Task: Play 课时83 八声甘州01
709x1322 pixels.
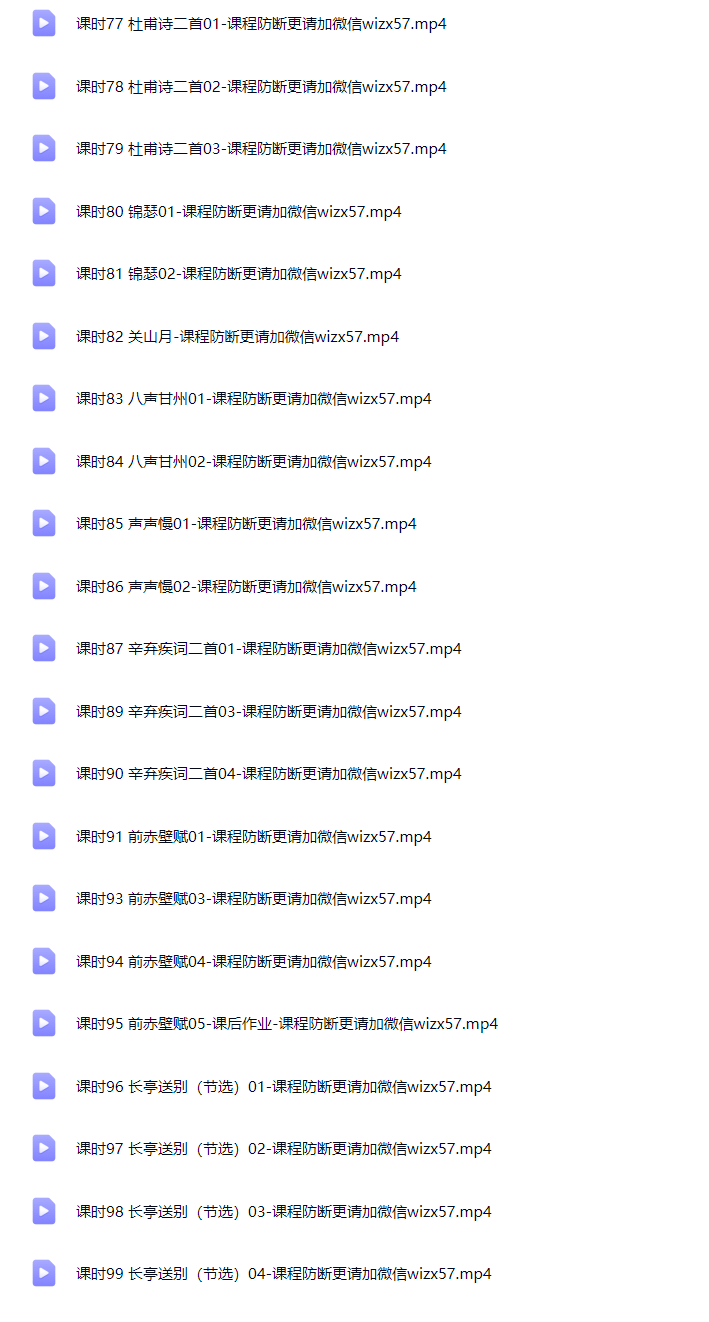Action: coord(254,399)
